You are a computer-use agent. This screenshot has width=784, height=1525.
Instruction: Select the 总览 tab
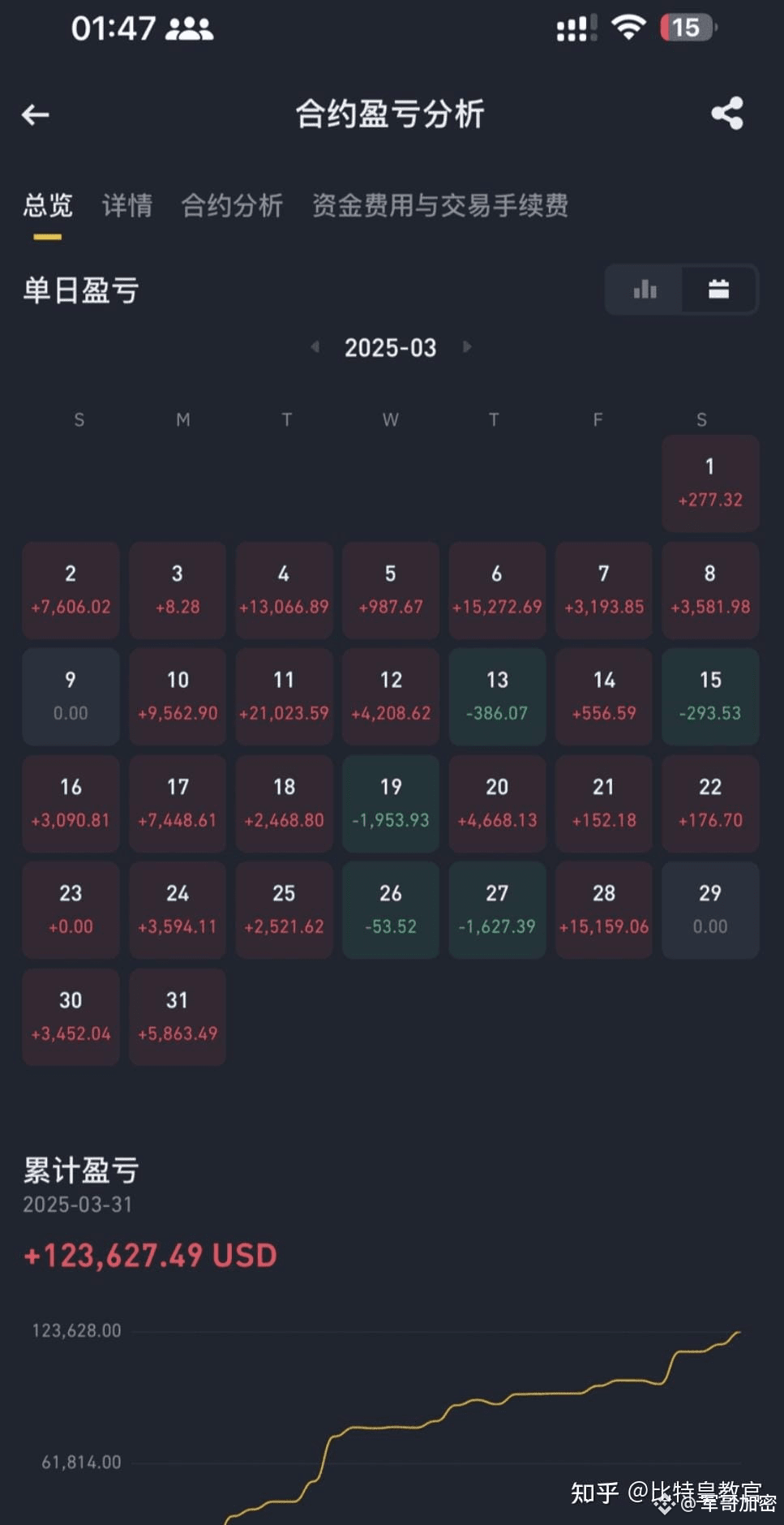pyautogui.click(x=48, y=205)
